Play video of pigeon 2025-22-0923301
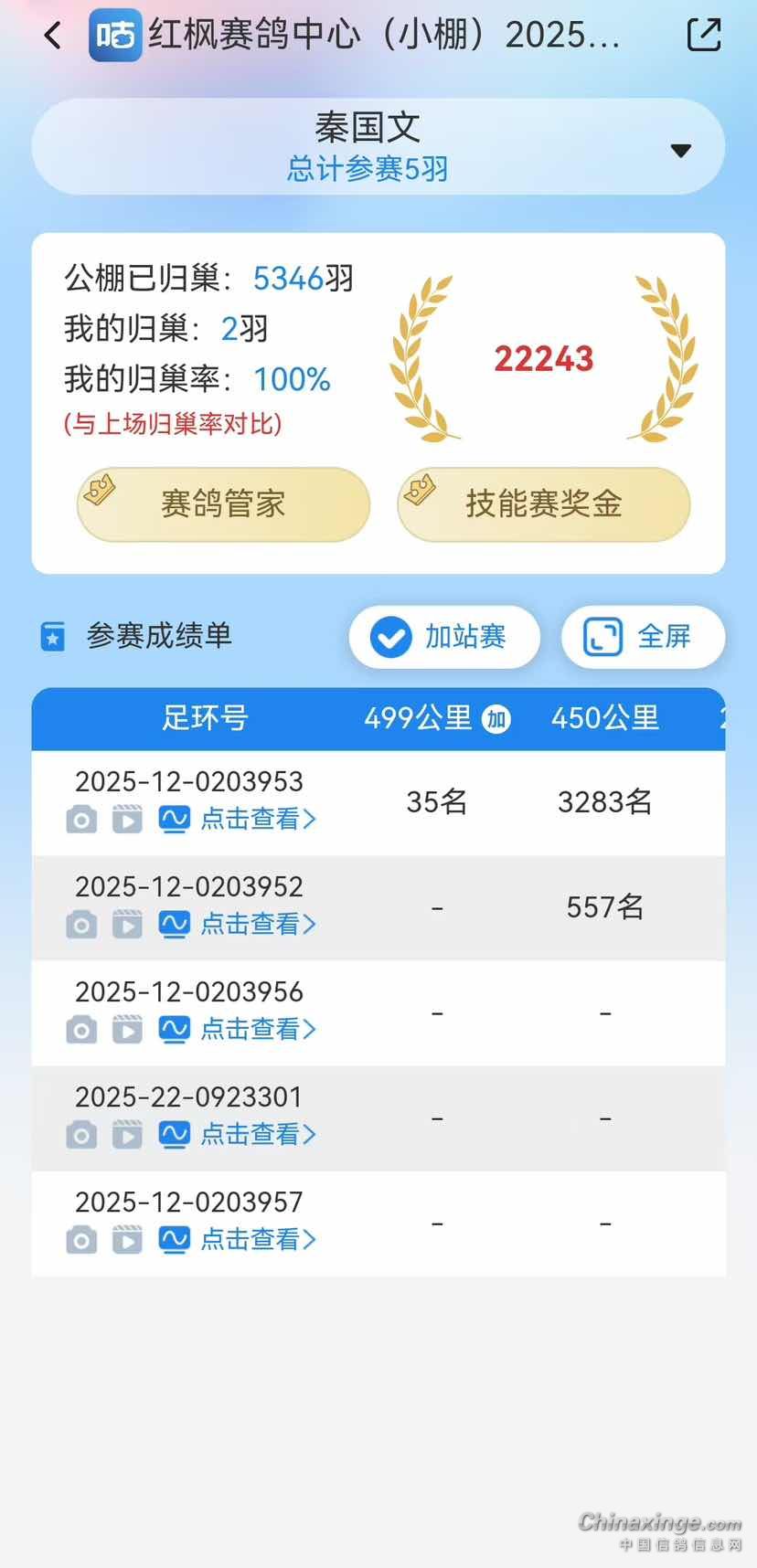This screenshot has height=1568, width=757. 127,1135
